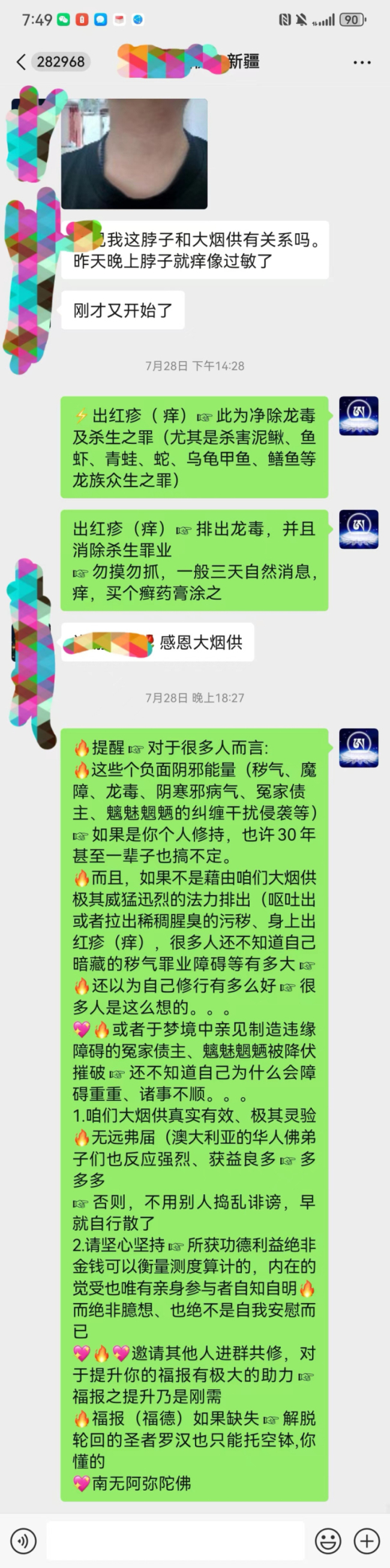Tap the message text field
The width and height of the screenshot is (390, 1568).
tap(175, 1540)
